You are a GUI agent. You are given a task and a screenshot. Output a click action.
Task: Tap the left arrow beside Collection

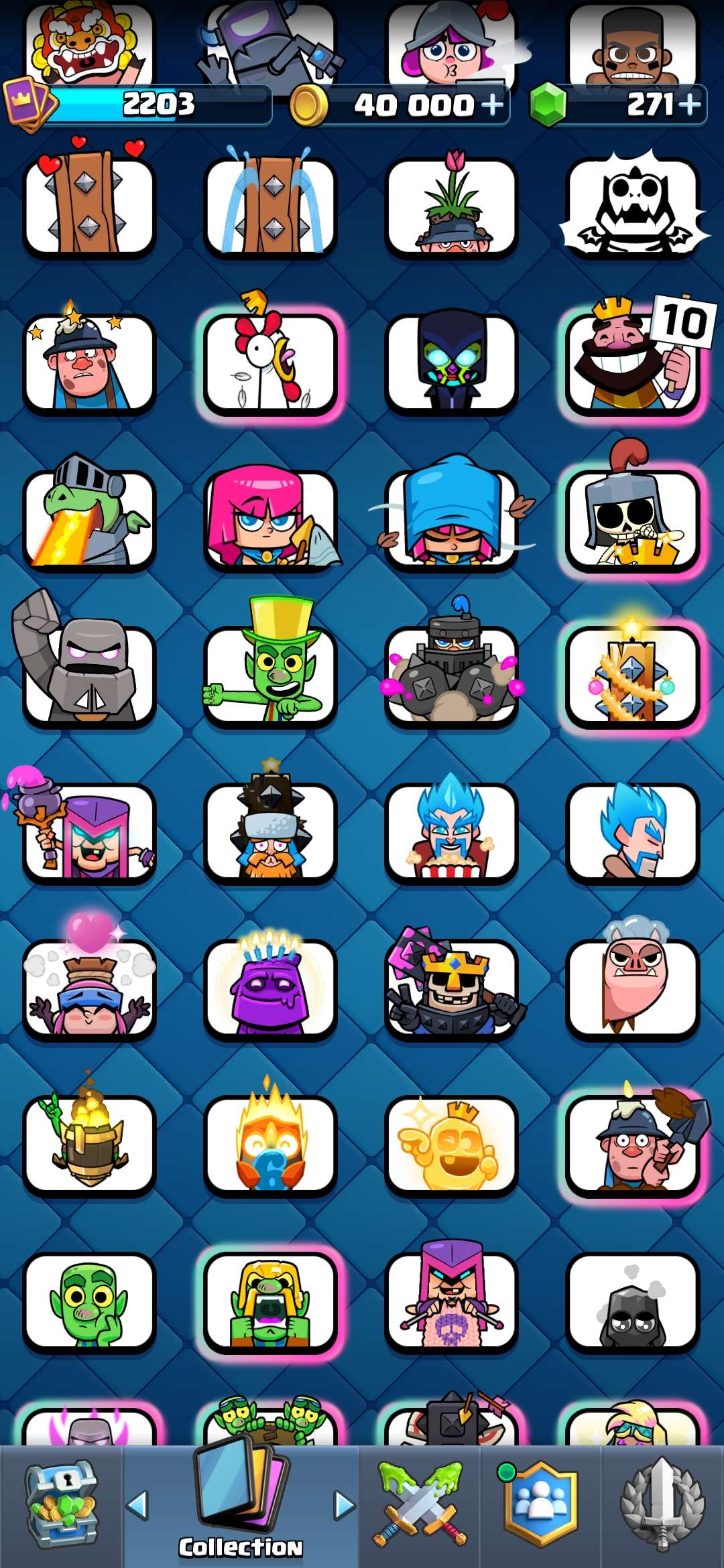coord(137,1505)
